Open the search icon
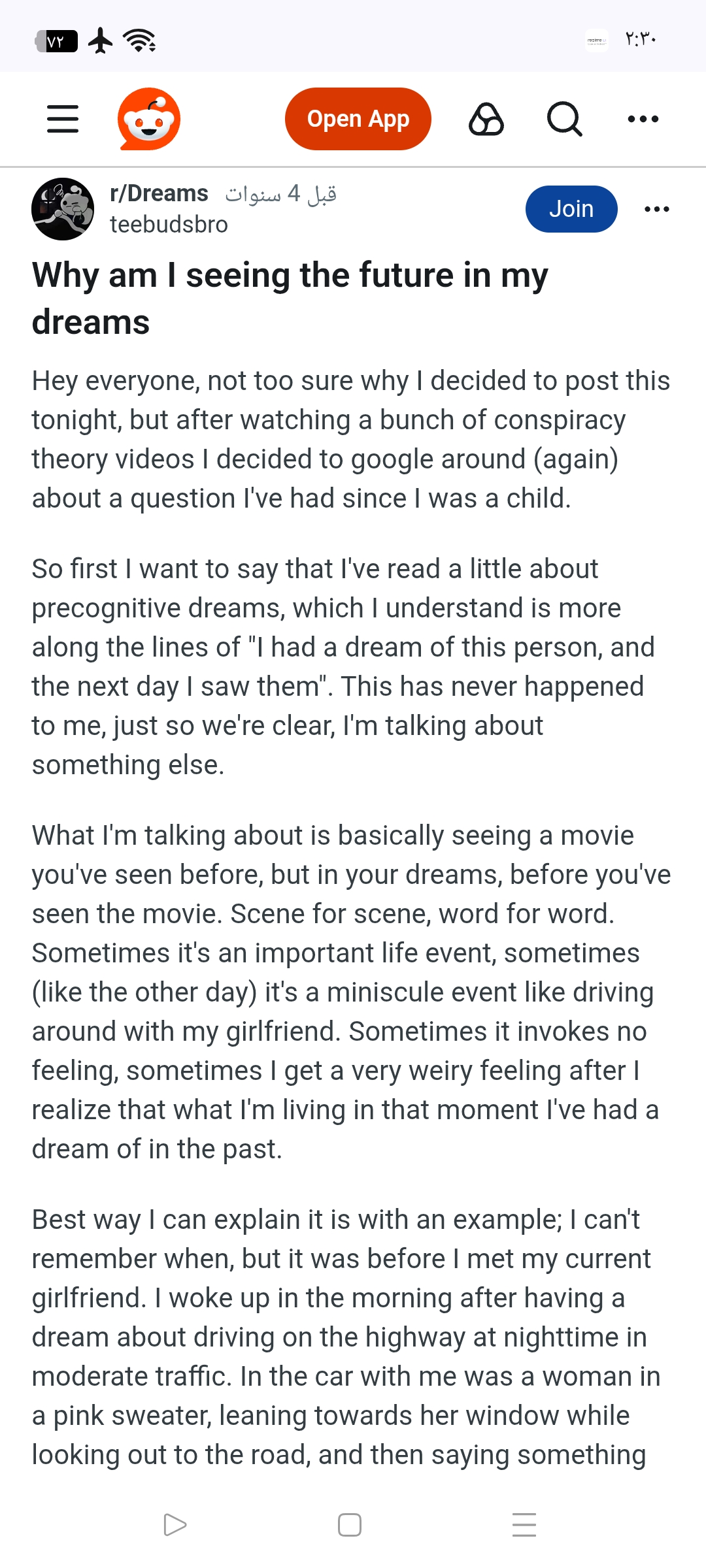706x1568 pixels. click(564, 119)
